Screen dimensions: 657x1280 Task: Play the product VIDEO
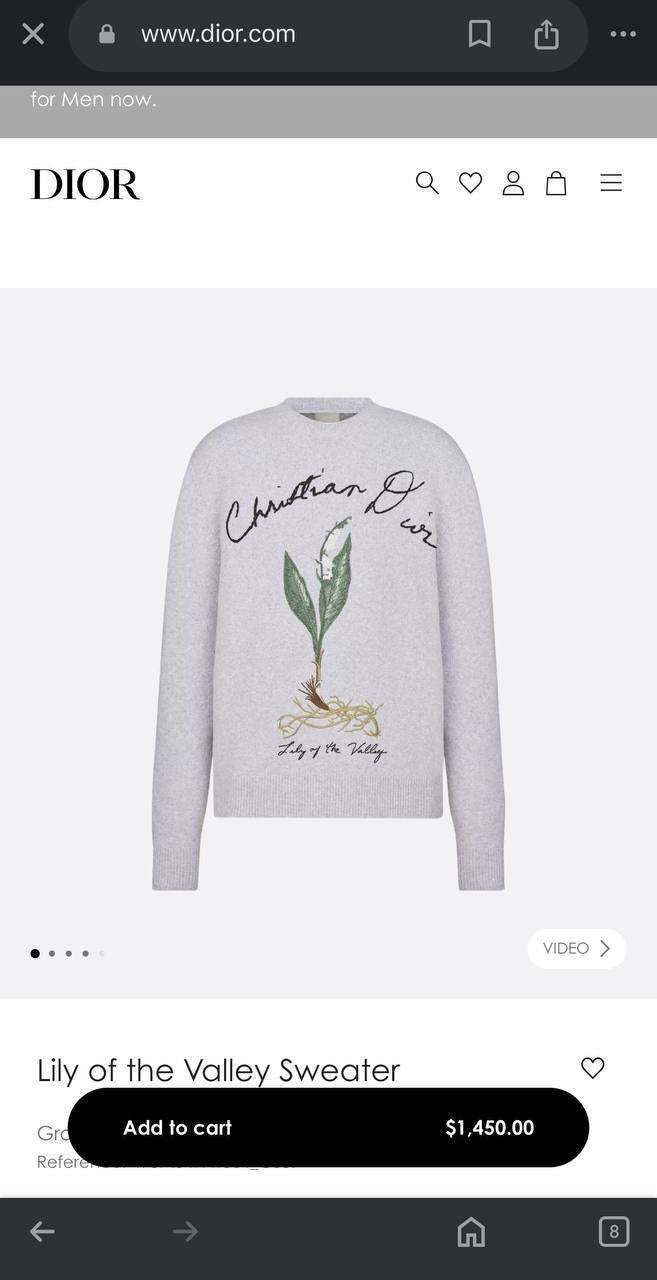[x=576, y=949]
